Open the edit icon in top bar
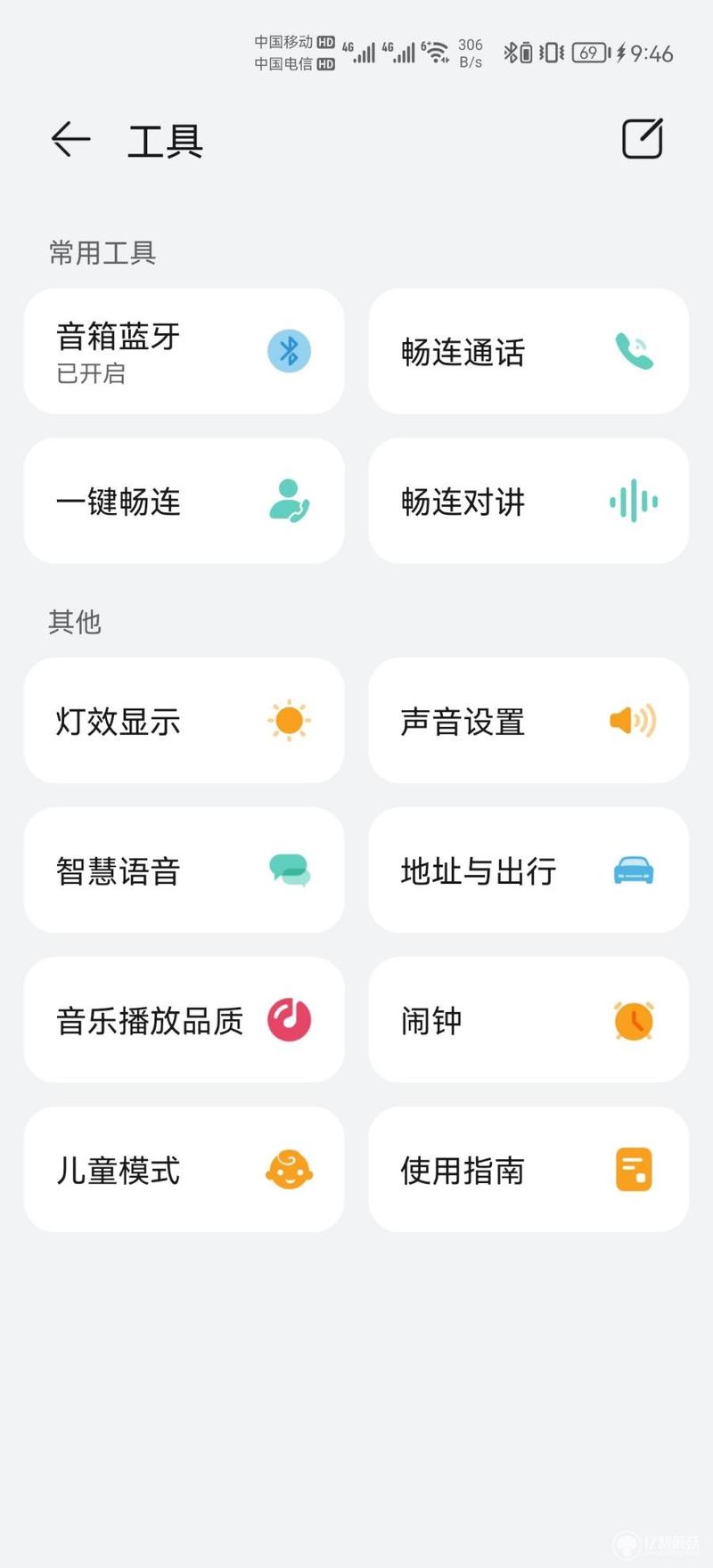The image size is (713, 1568). 642,139
